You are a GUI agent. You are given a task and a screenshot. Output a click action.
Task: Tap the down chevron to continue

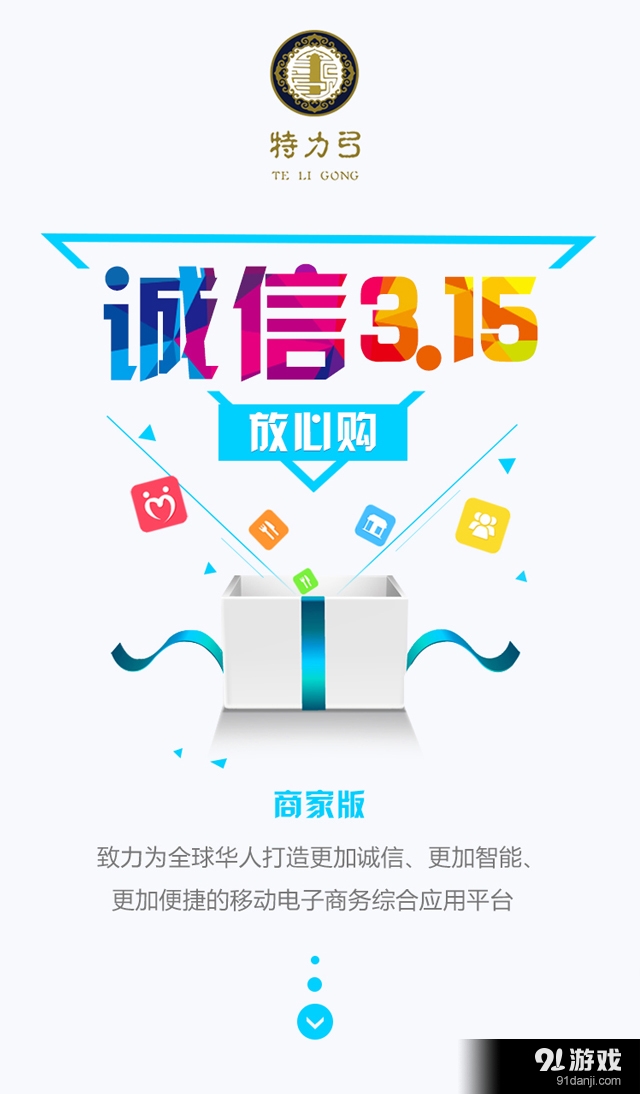pyautogui.click(x=315, y=1021)
